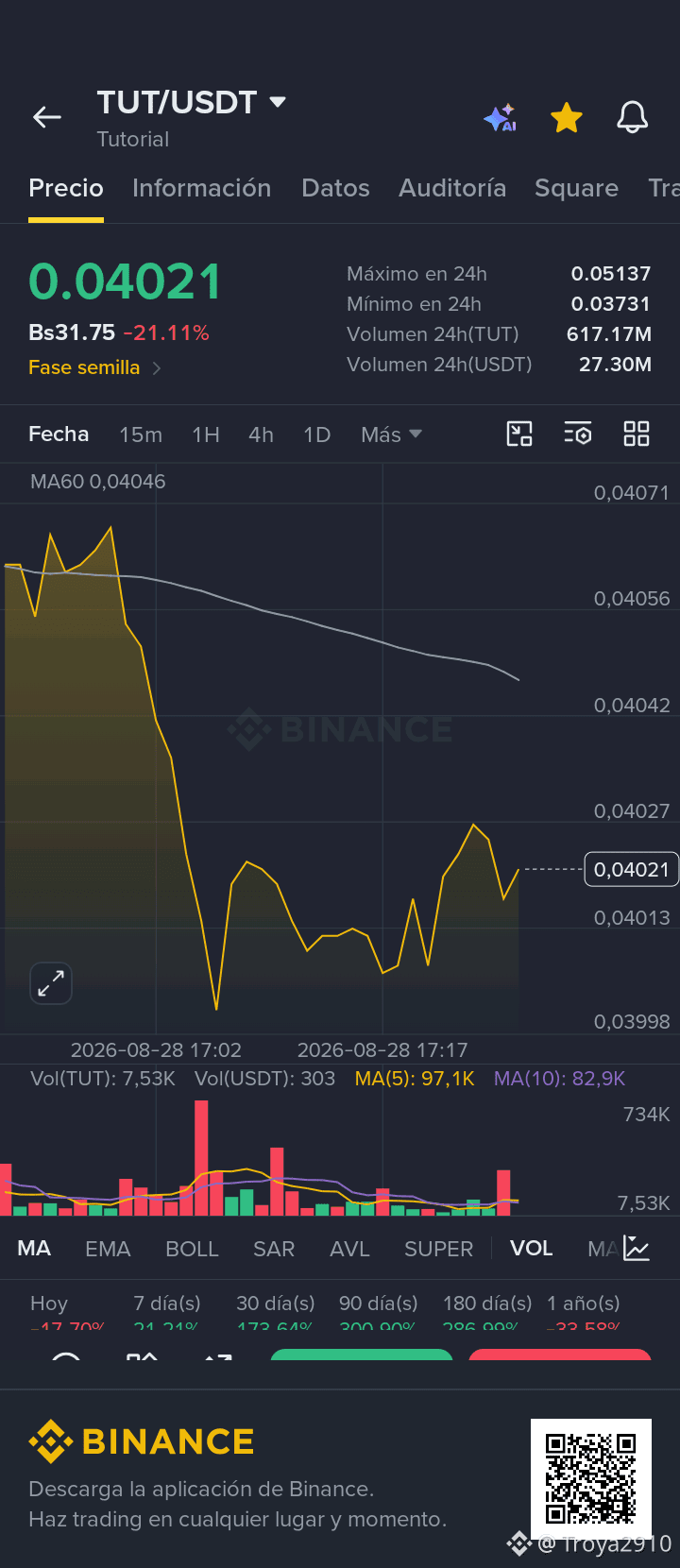The image size is (680, 1568).
Task: Open the TUT/USDT pair selector dropdown
Action: tap(191, 102)
